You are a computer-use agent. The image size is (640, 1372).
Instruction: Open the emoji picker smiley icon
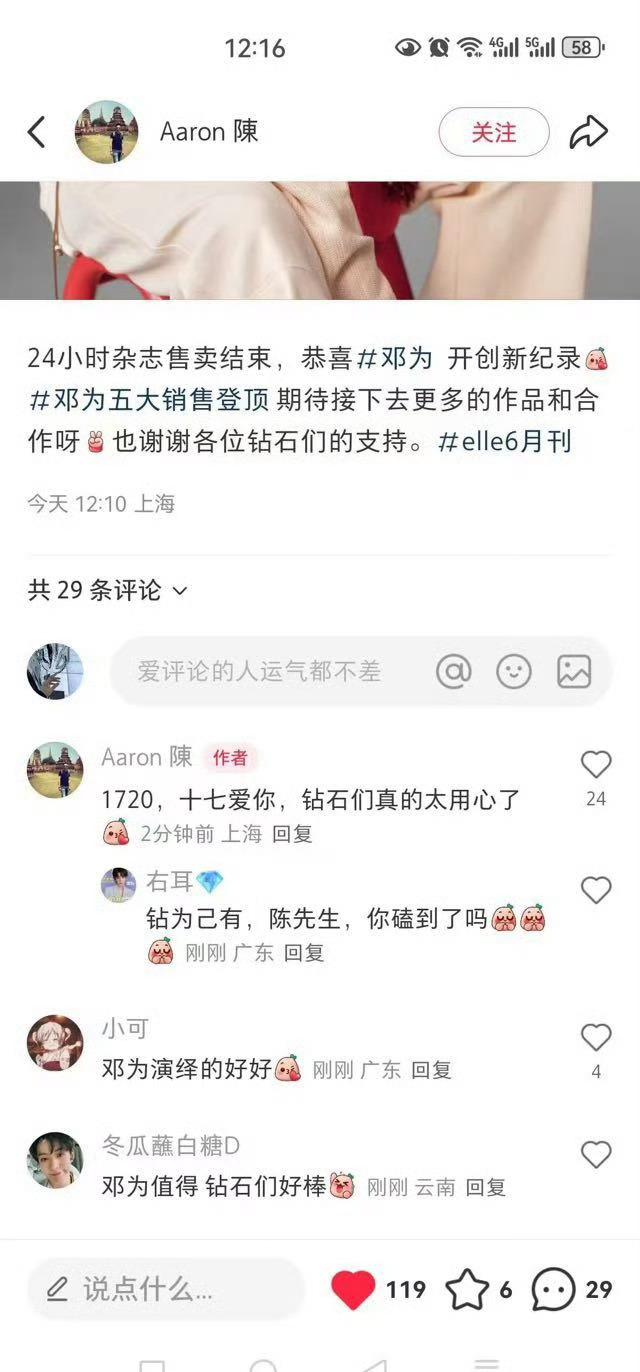[514, 672]
